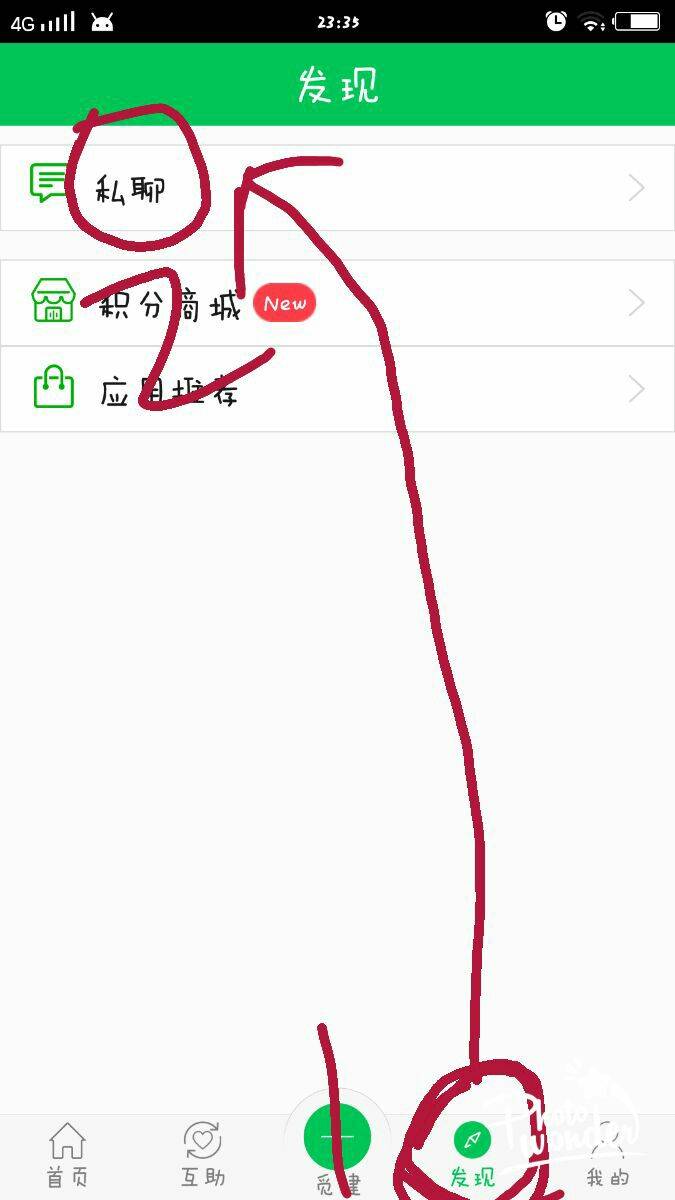The height and width of the screenshot is (1200, 675).
Task: Switch to the 首页 home tab
Action: pos(67,1153)
